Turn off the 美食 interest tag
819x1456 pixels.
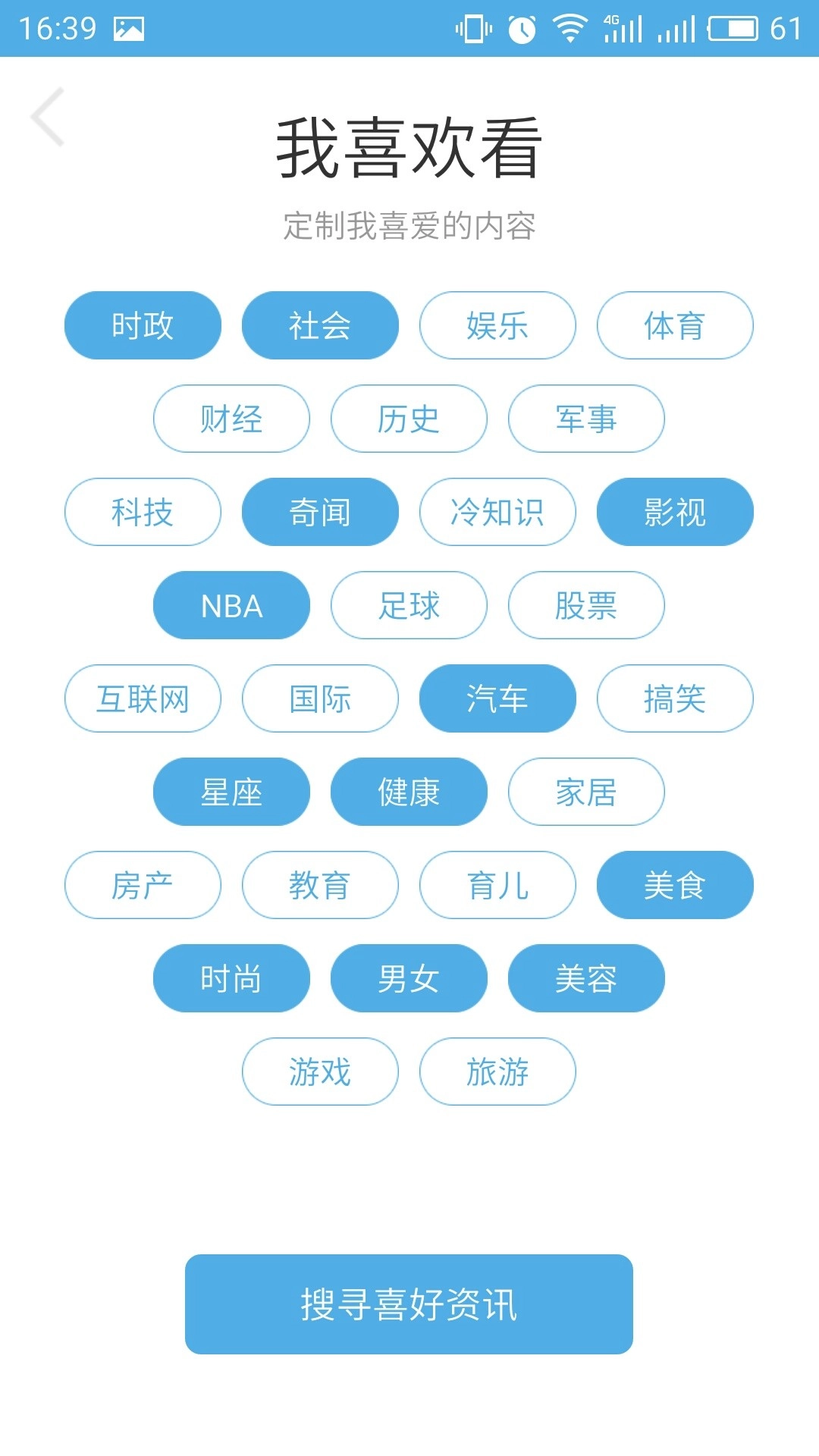[x=675, y=885]
